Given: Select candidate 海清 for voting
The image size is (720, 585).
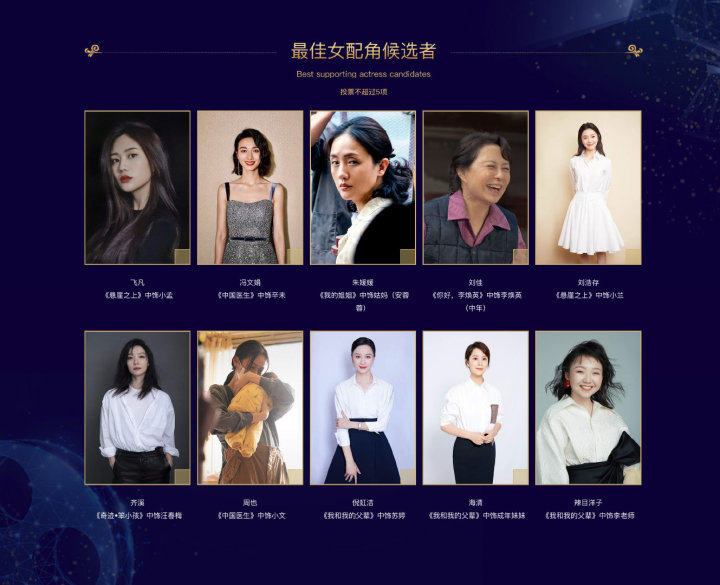Looking at the screenshot, I should (x=520, y=477).
